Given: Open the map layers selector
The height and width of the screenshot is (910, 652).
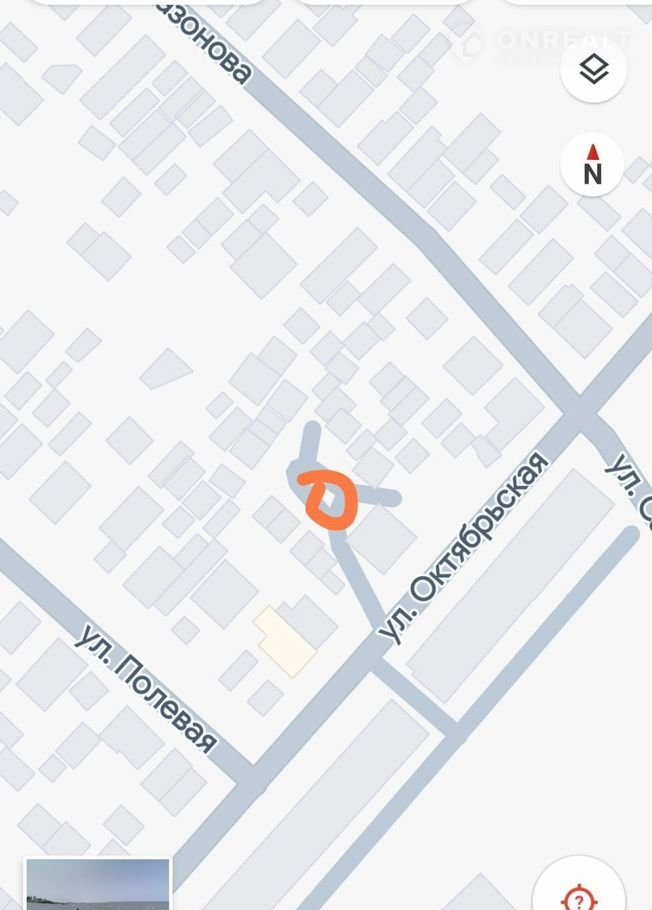Looking at the screenshot, I should click(x=594, y=69).
